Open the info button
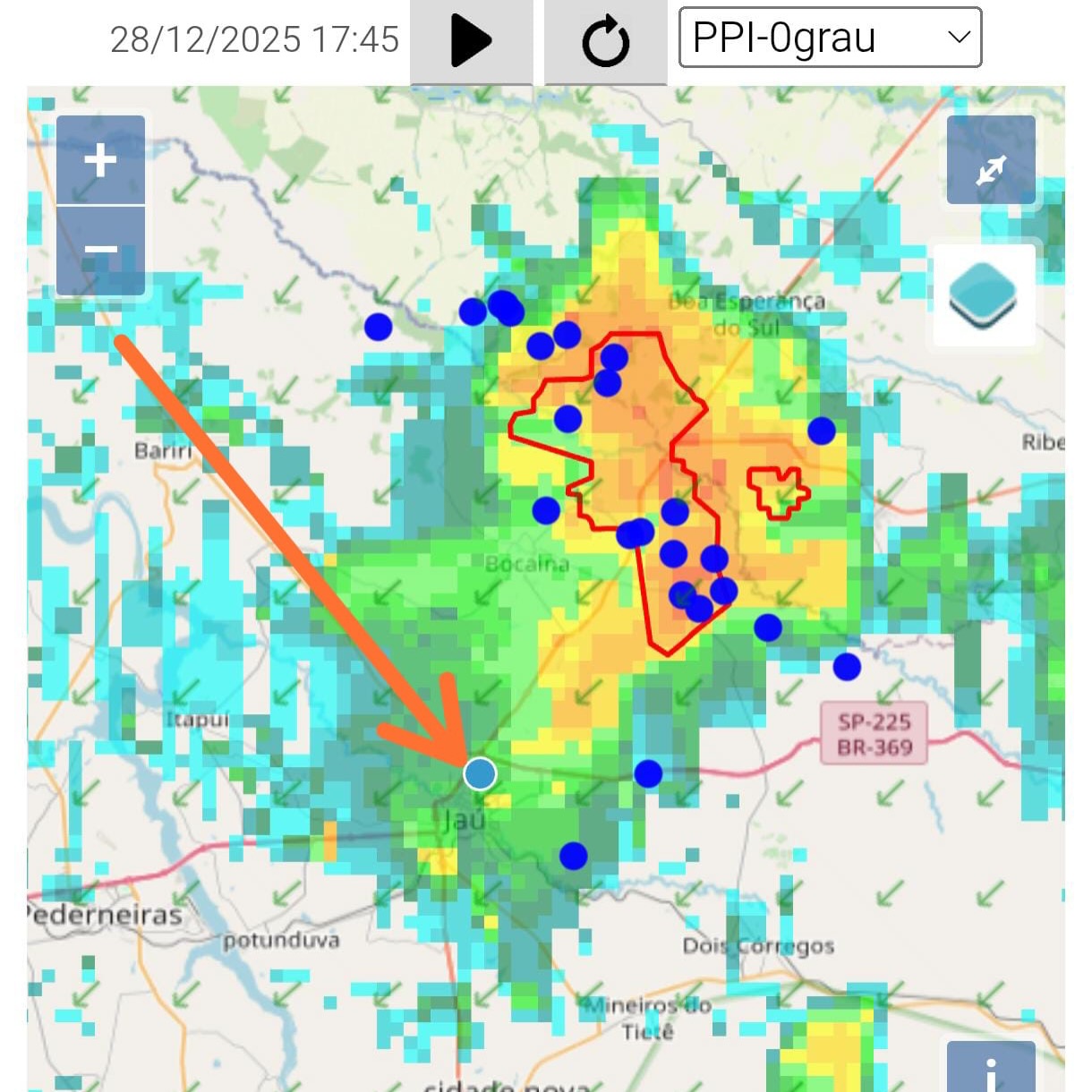Viewport: 1092px width, 1092px height. click(x=991, y=1070)
